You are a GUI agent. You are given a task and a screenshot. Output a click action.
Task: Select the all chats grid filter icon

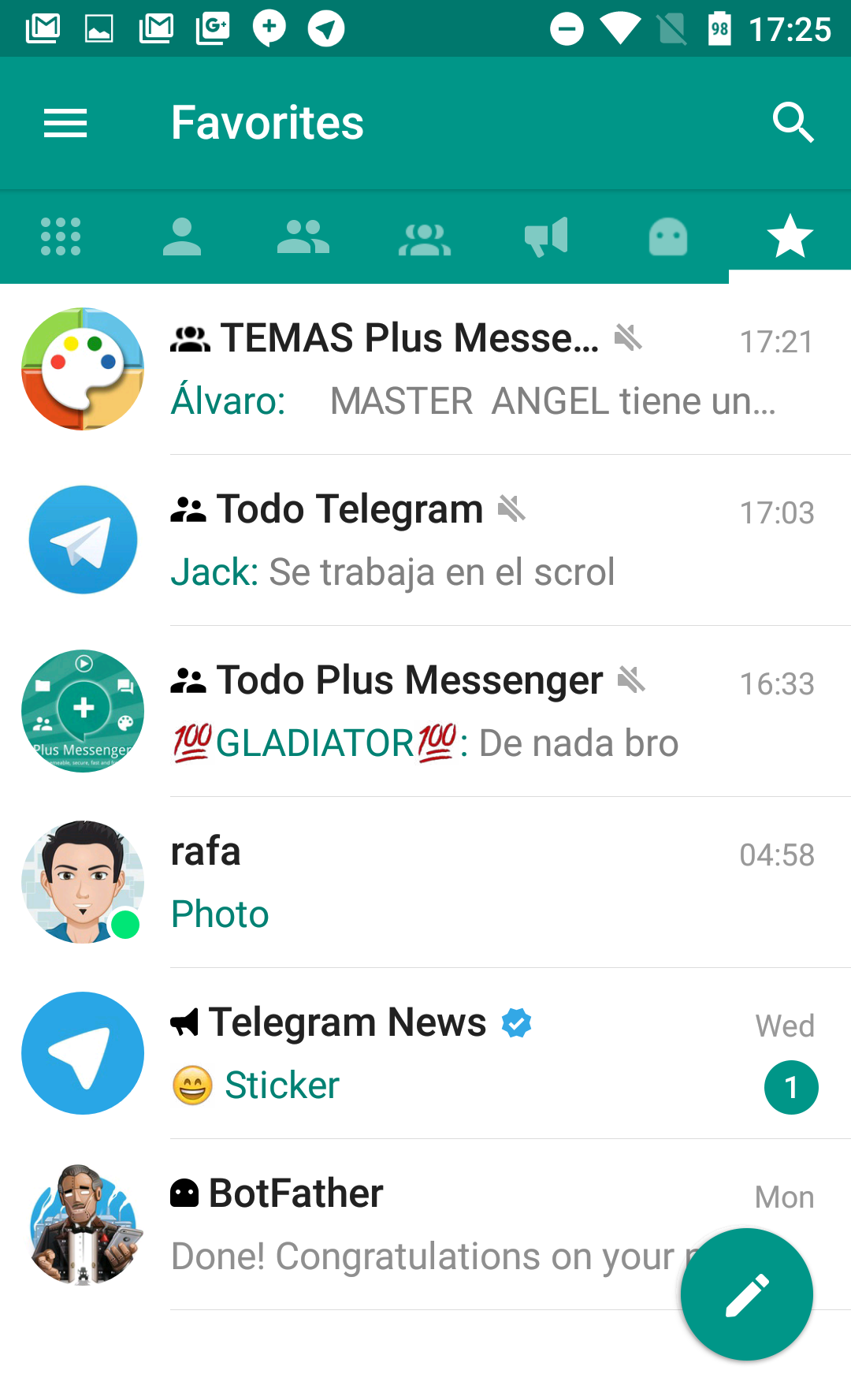coord(61,236)
